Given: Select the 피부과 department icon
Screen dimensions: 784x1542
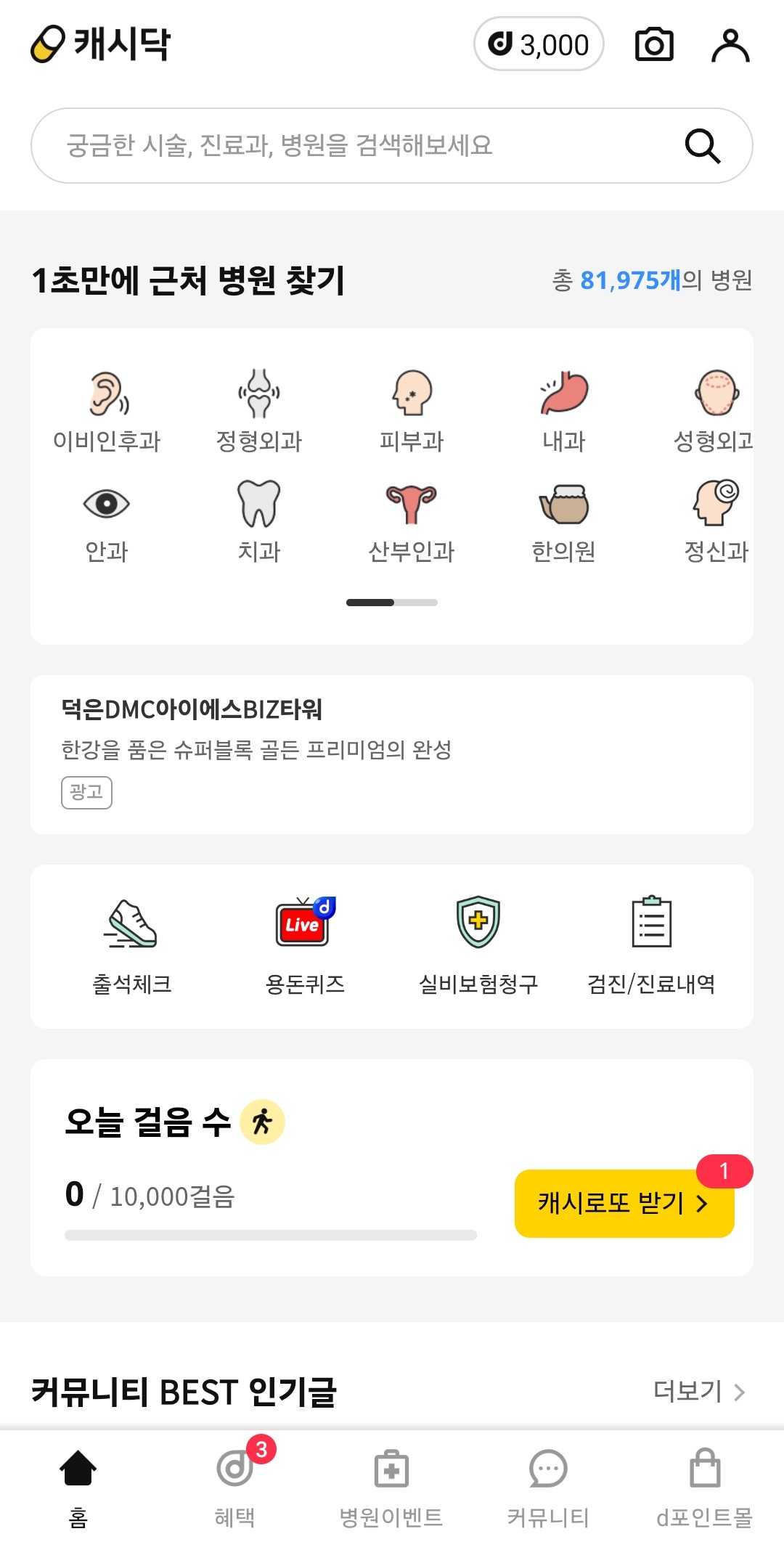Looking at the screenshot, I should pos(410,407).
